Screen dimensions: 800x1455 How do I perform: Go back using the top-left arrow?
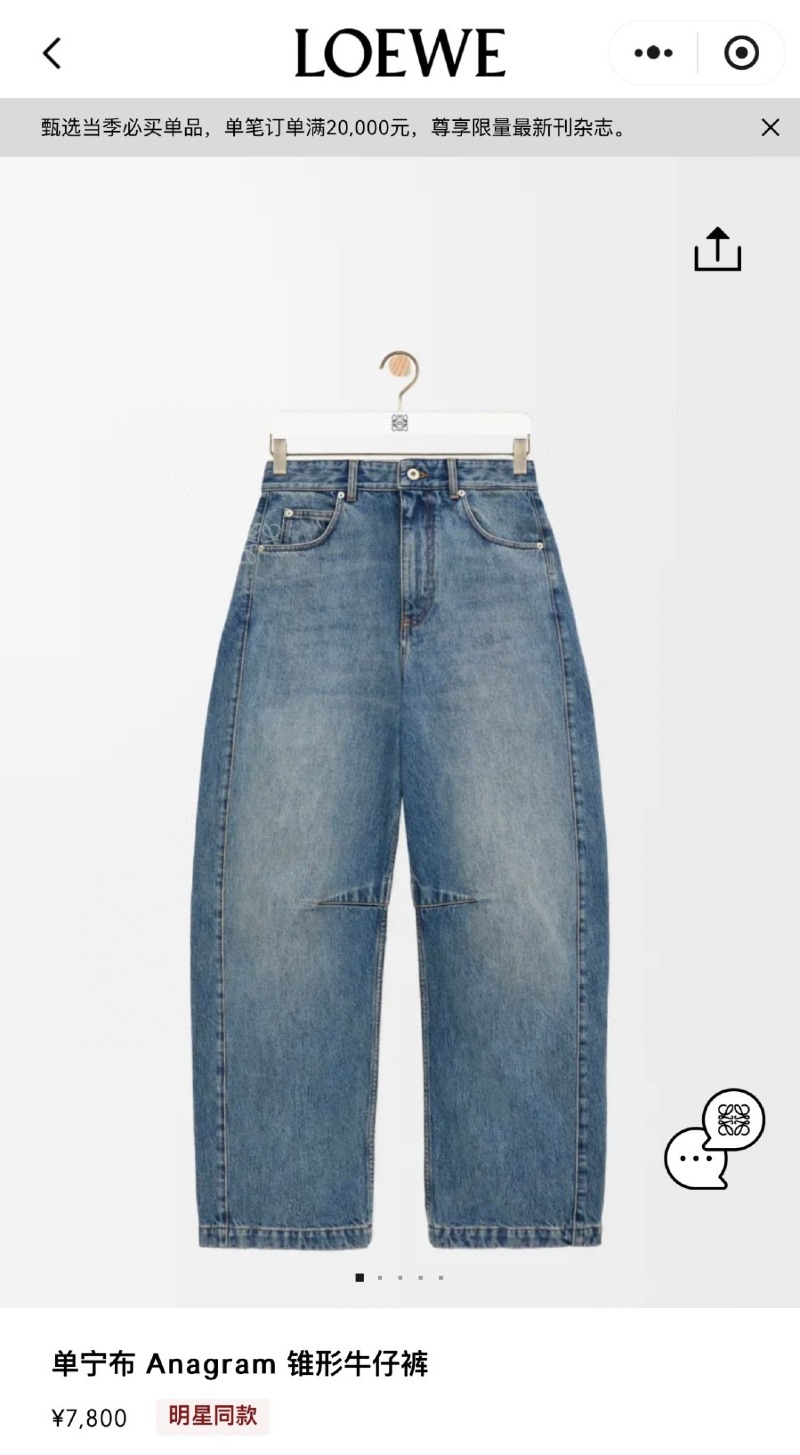(x=52, y=53)
